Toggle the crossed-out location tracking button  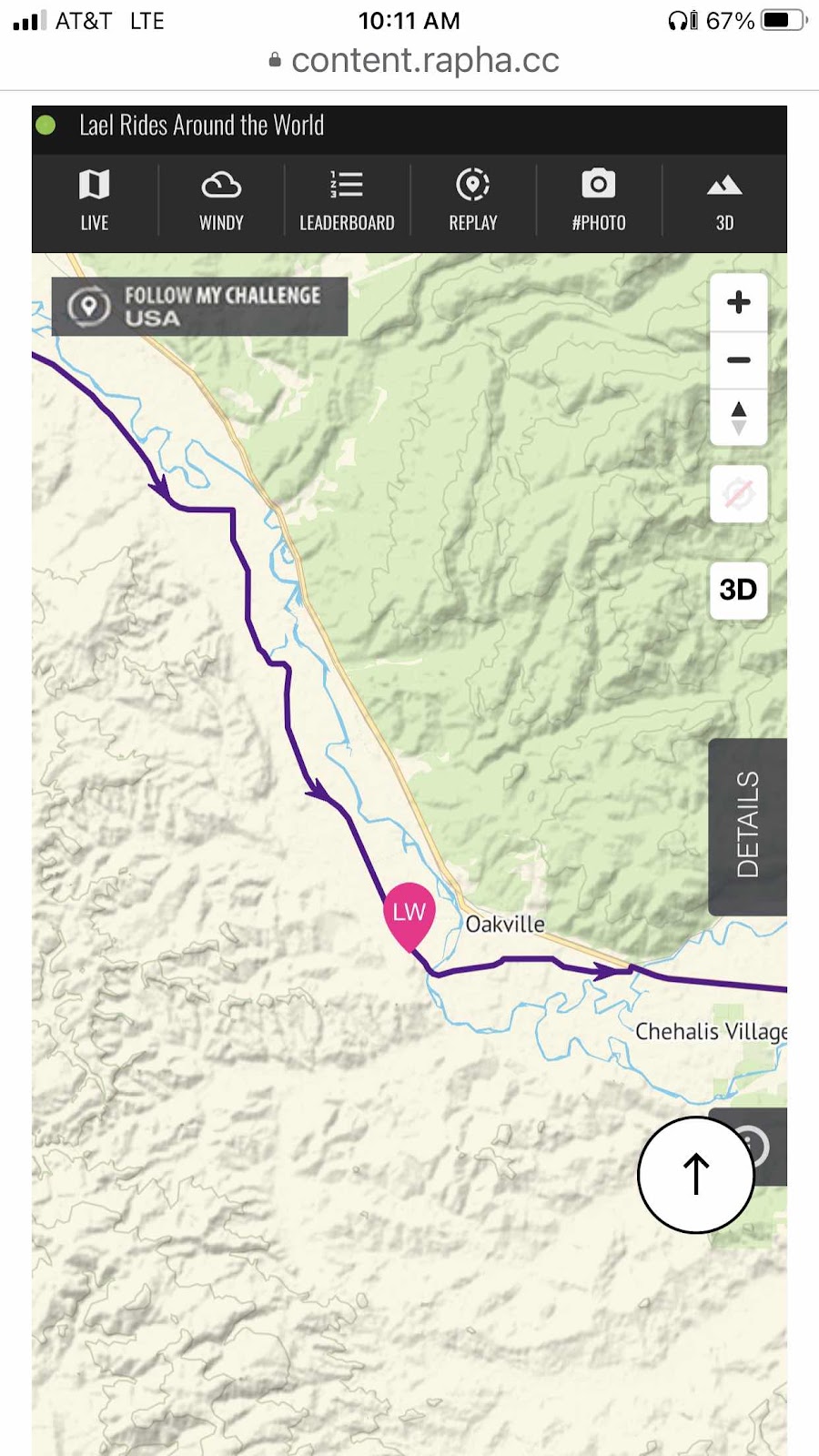click(738, 494)
